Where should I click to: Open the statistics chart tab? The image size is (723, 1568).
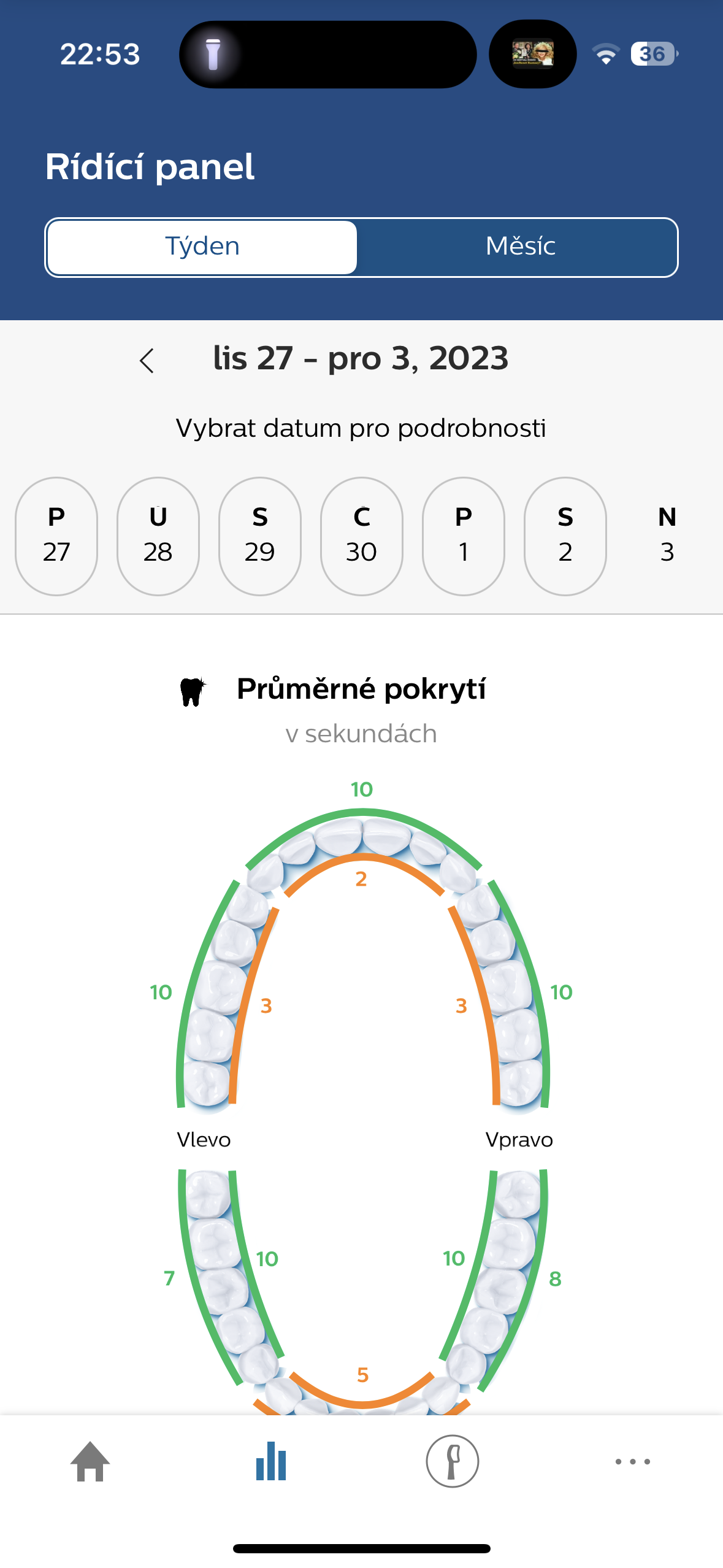pos(271,1461)
